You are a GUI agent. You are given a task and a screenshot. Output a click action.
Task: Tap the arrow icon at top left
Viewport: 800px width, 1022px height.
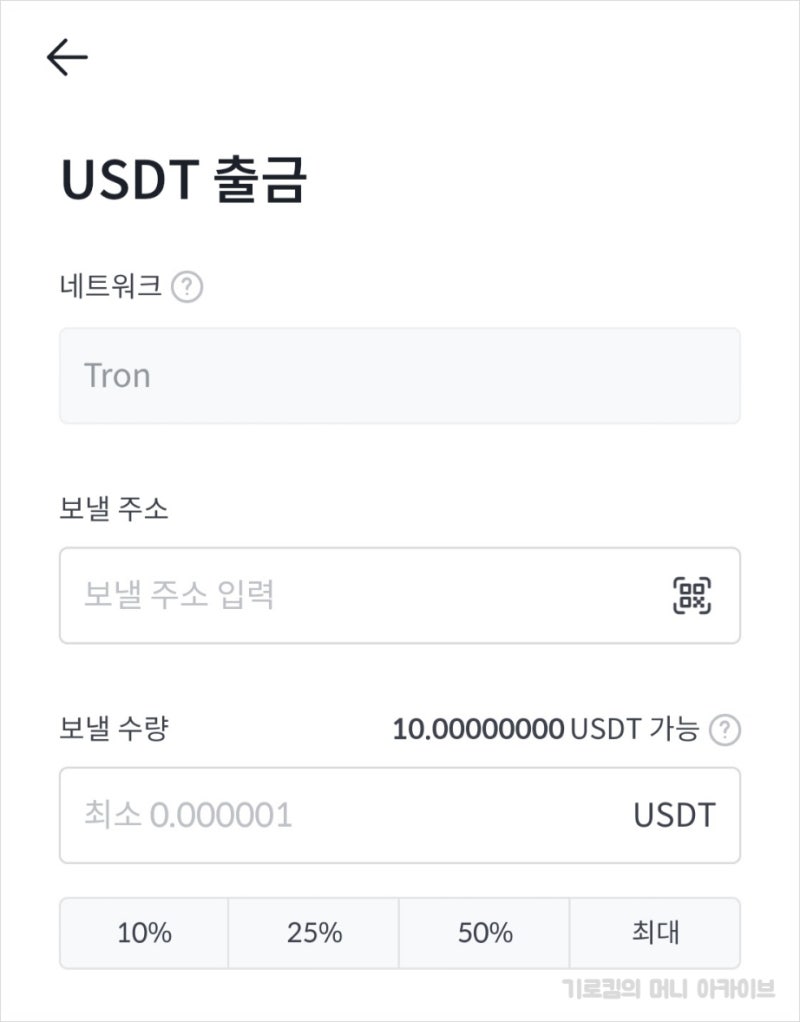(x=66, y=55)
